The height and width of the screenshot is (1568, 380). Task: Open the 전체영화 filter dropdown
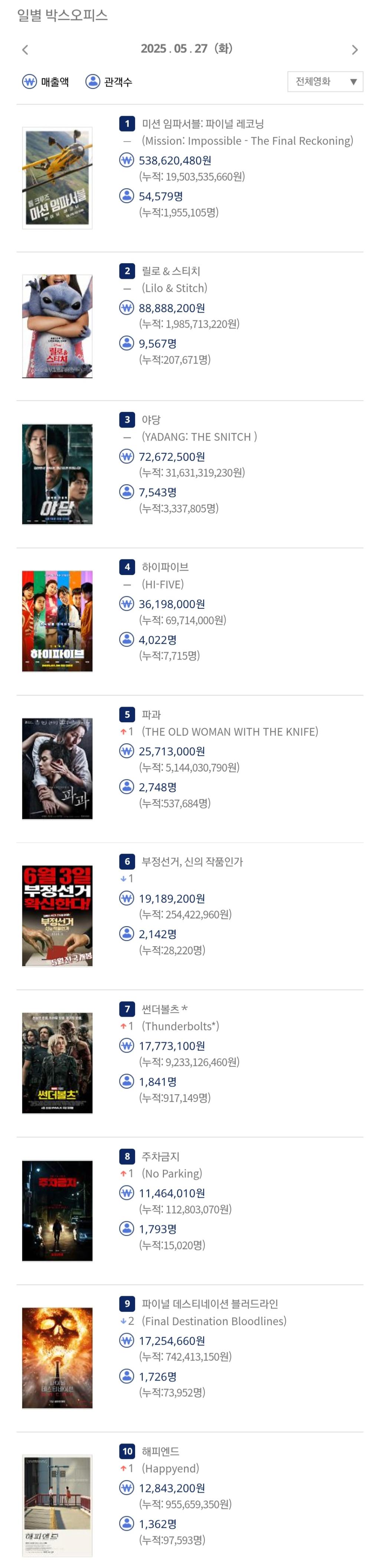click(x=325, y=82)
